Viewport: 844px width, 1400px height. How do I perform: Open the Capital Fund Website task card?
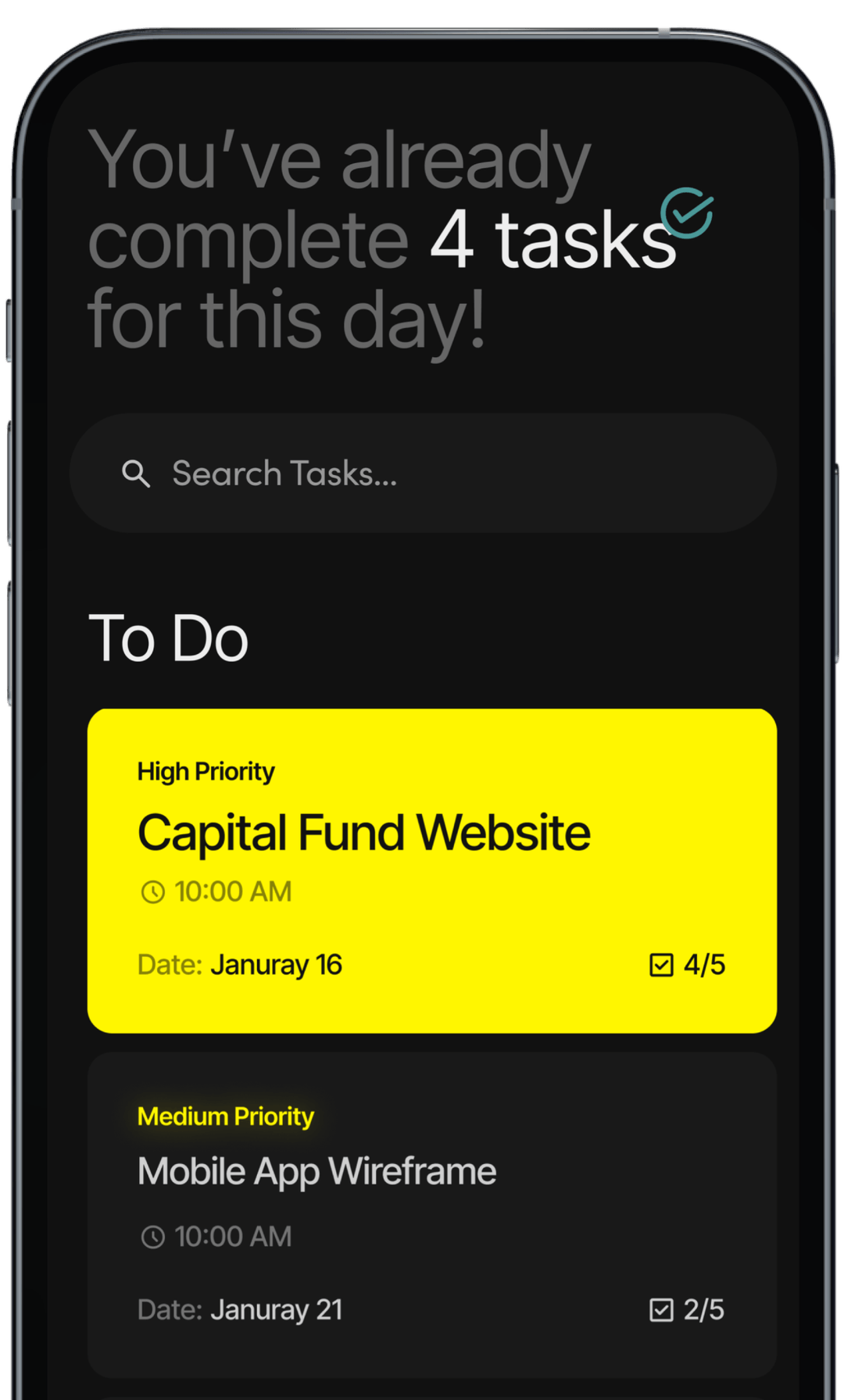(431, 870)
